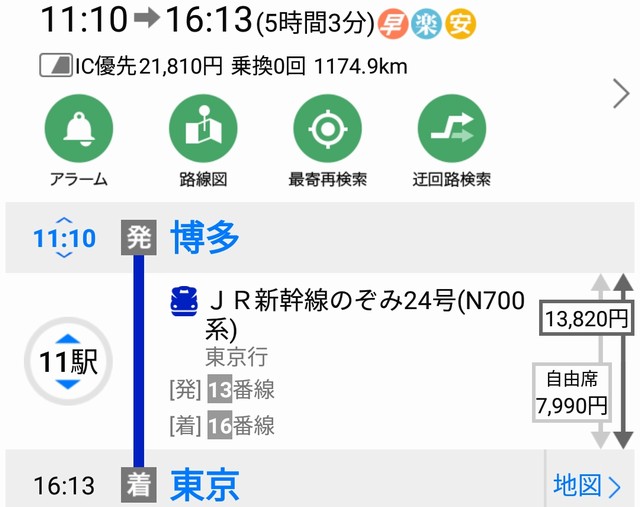Open 東京 station details
Screen dimensions: 640x507
pos(205,486)
